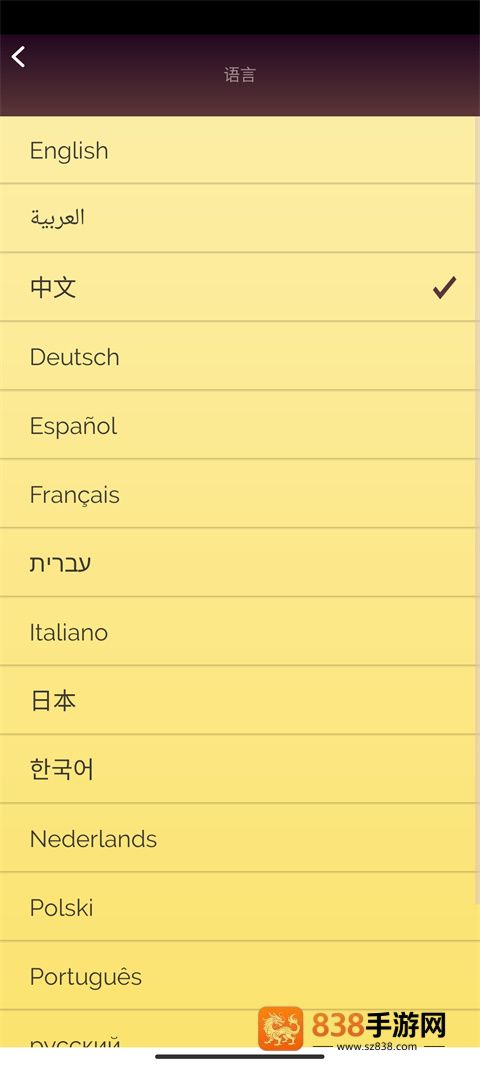Go back using the top-left arrow

tap(18, 57)
